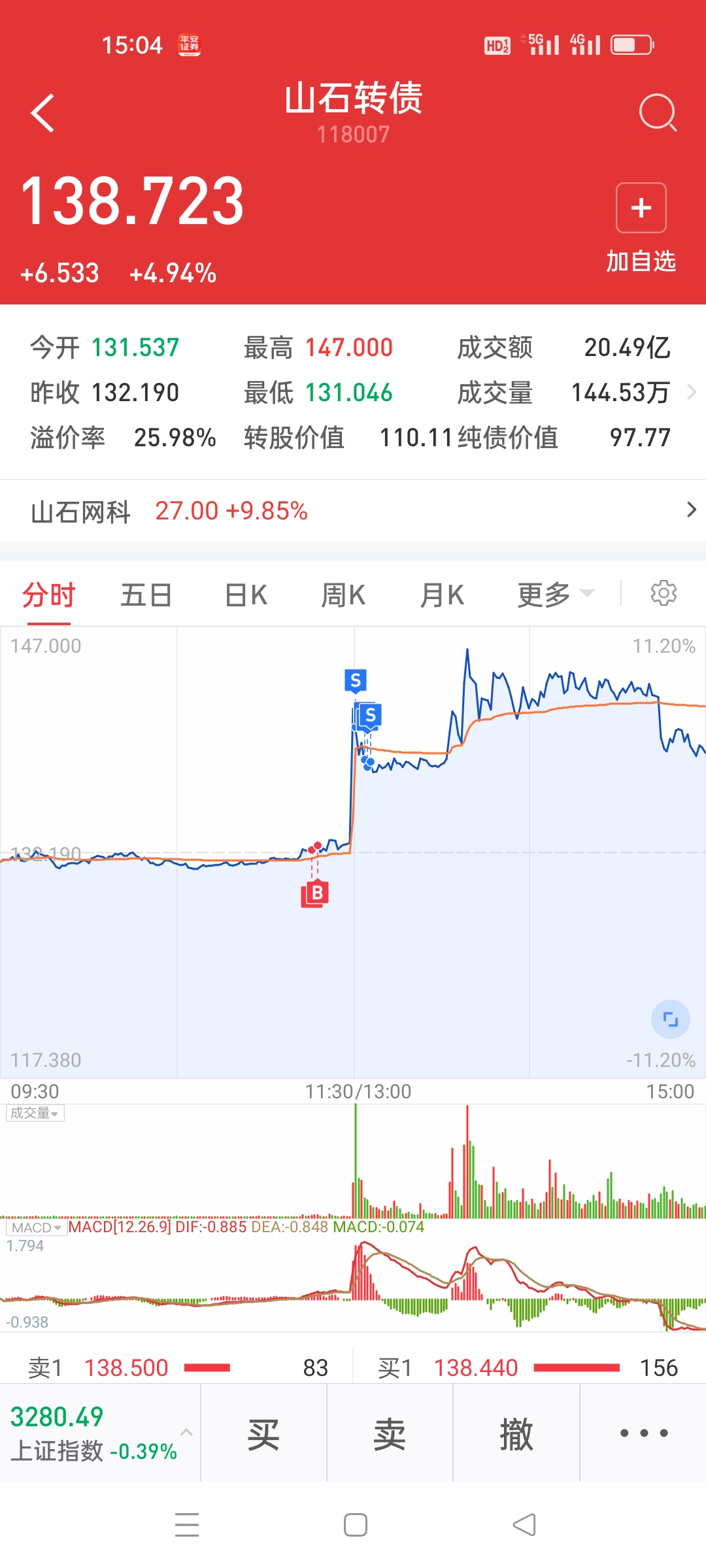Open the three-dot more options menu
Image resolution: width=706 pixels, height=1568 pixels.
coord(643,1433)
